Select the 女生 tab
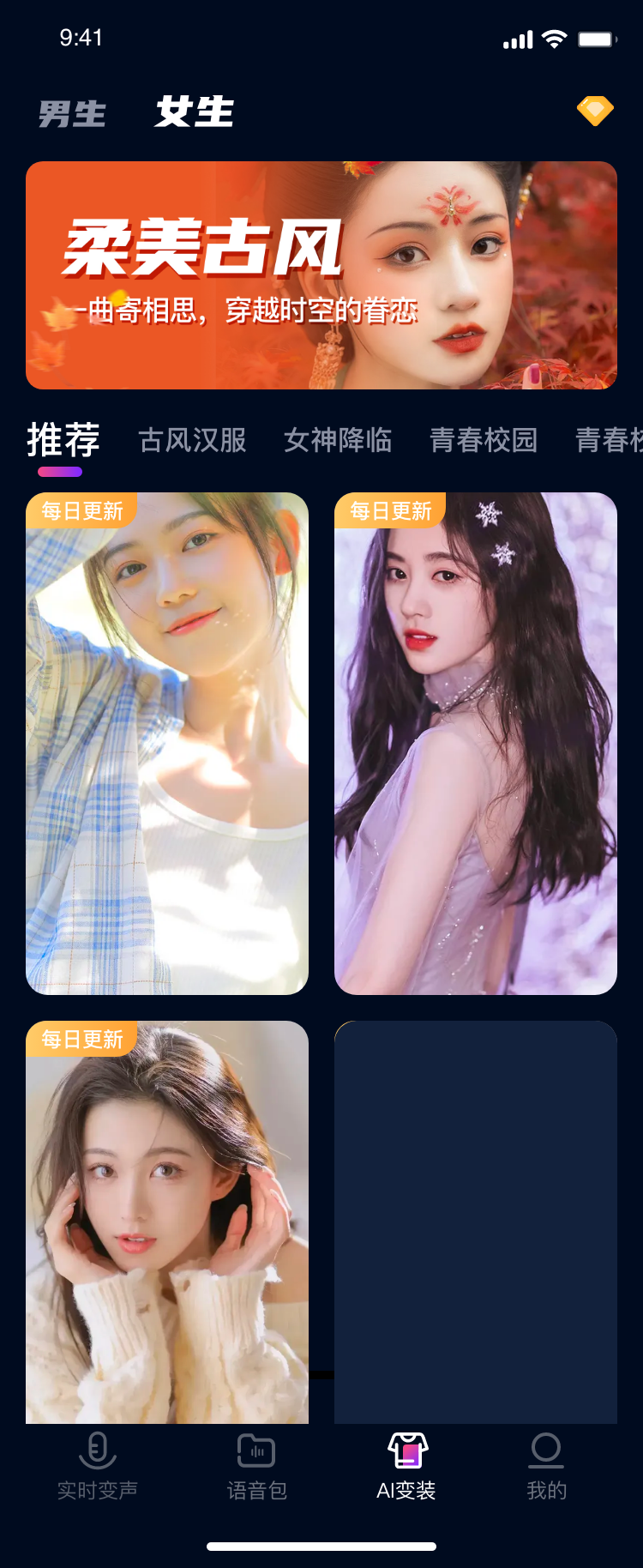 point(195,112)
